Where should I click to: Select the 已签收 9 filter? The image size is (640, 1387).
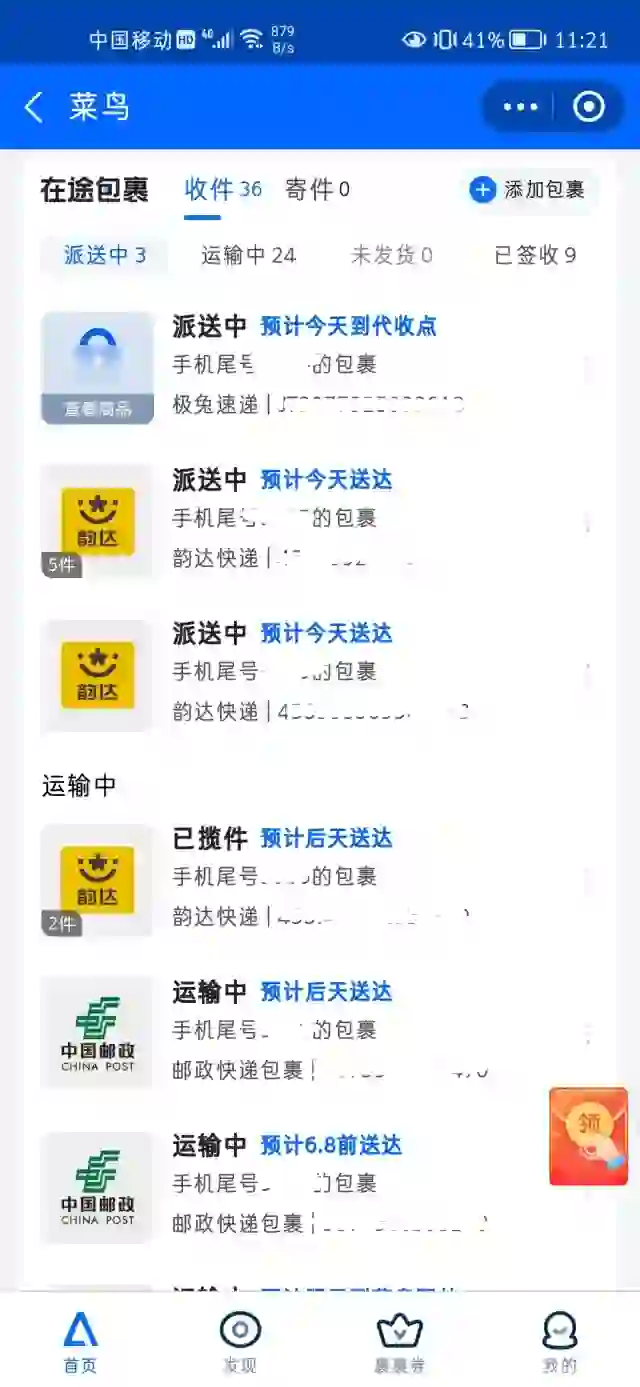(x=535, y=255)
